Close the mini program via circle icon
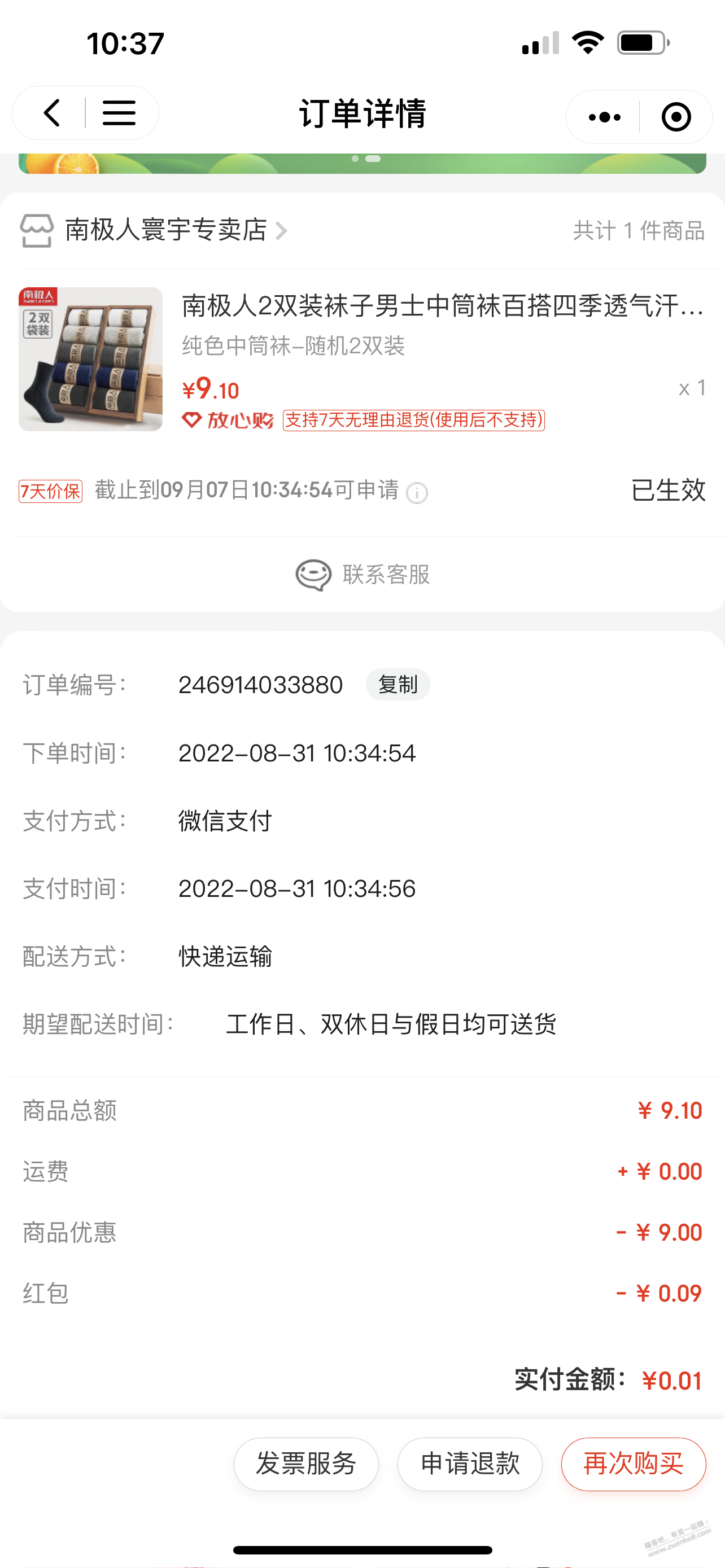The image size is (725, 1568). [676, 117]
